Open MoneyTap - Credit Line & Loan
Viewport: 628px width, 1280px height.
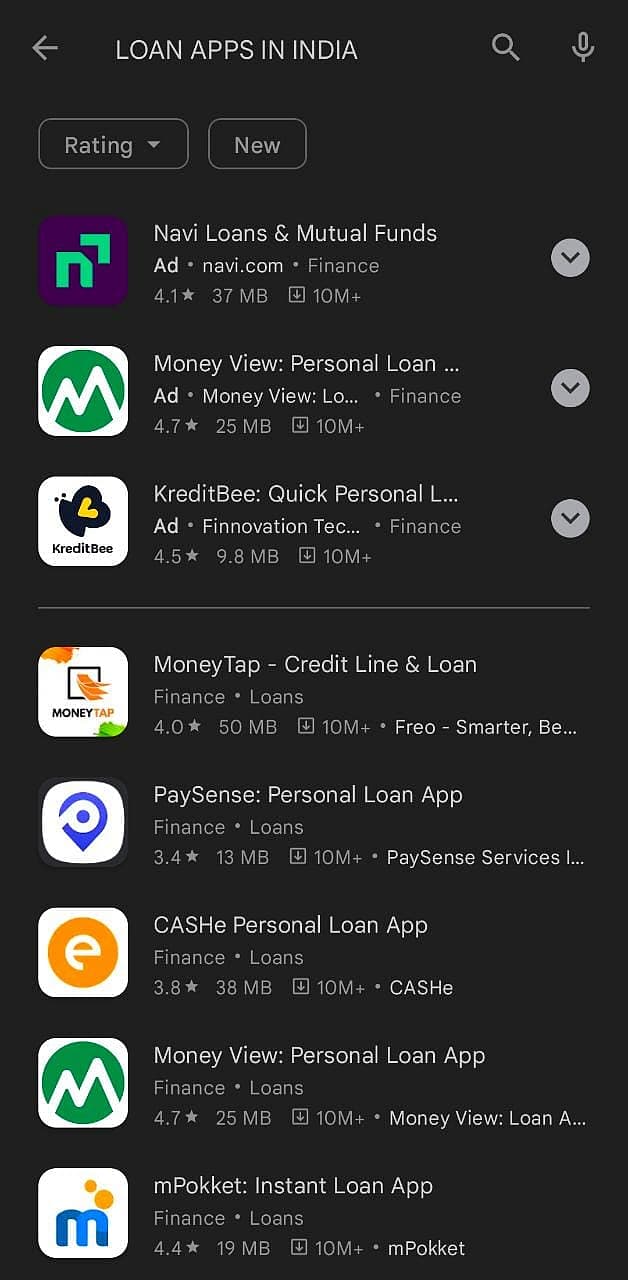pyautogui.click(x=314, y=665)
